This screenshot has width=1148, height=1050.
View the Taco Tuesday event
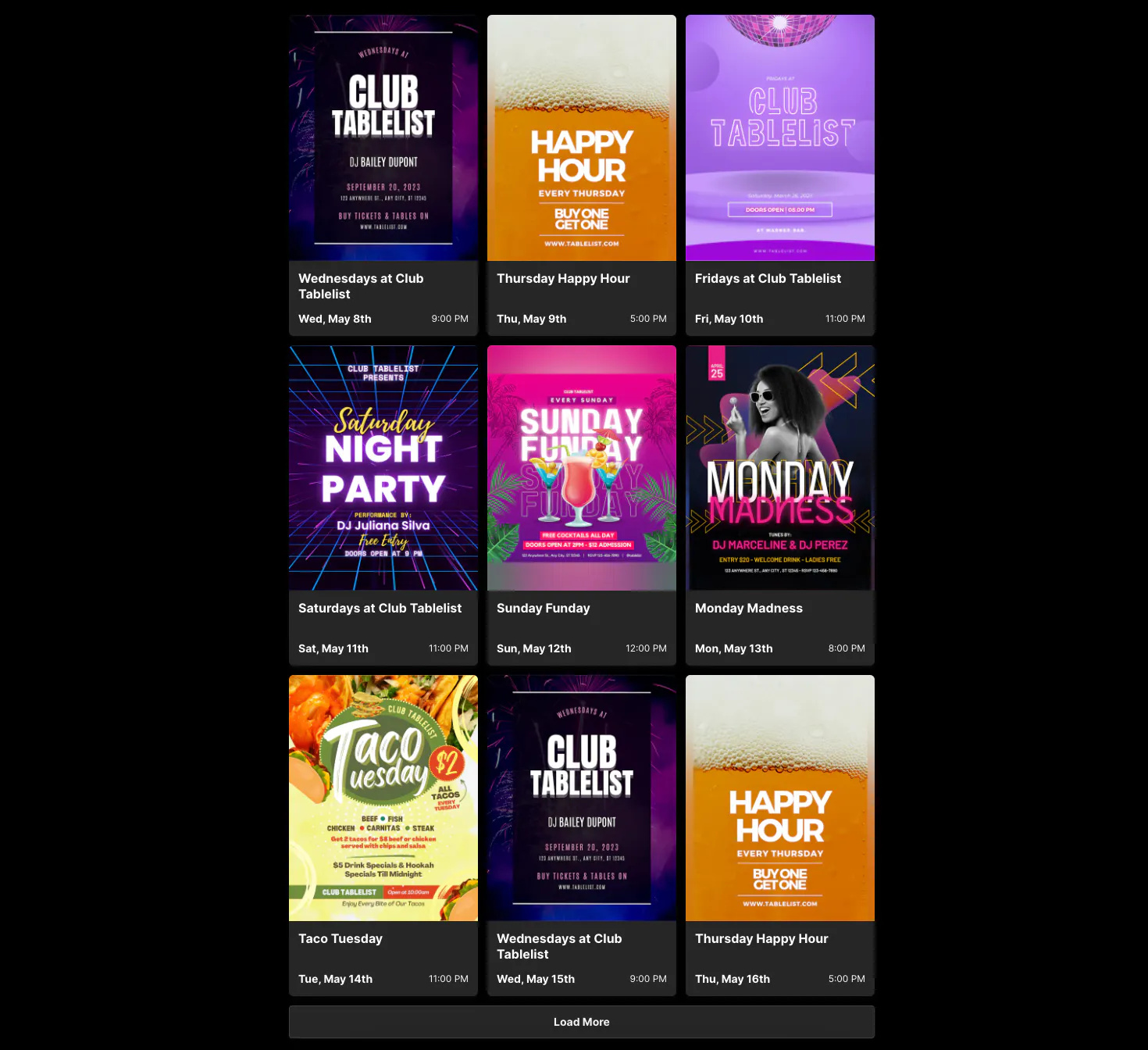(x=383, y=835)
